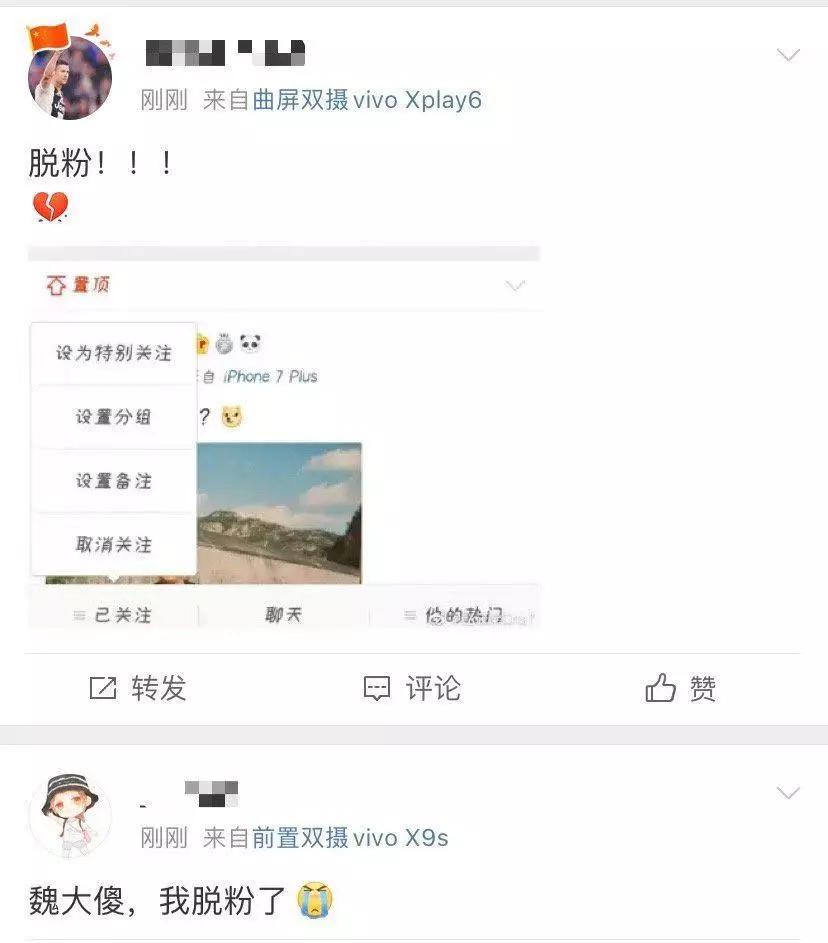828x943 pixels.
Task: Open the 前置双摄 vivo X9s source link
Action: click(350, 838)
